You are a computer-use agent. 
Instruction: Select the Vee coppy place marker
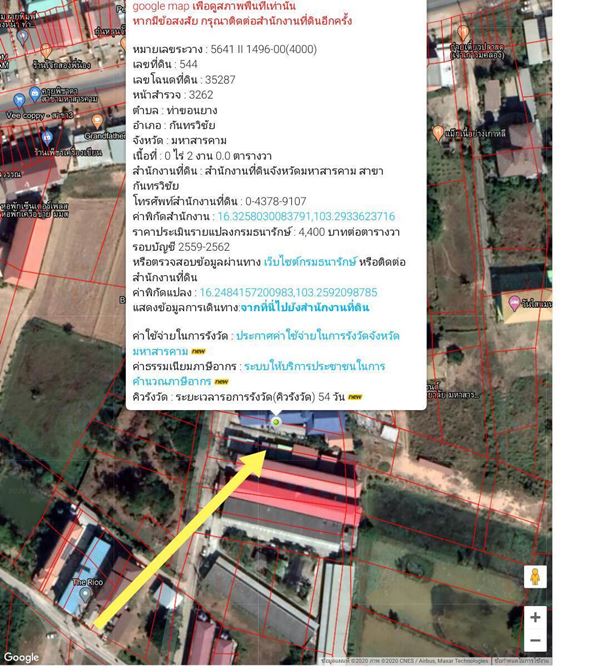tap(19, 101)
